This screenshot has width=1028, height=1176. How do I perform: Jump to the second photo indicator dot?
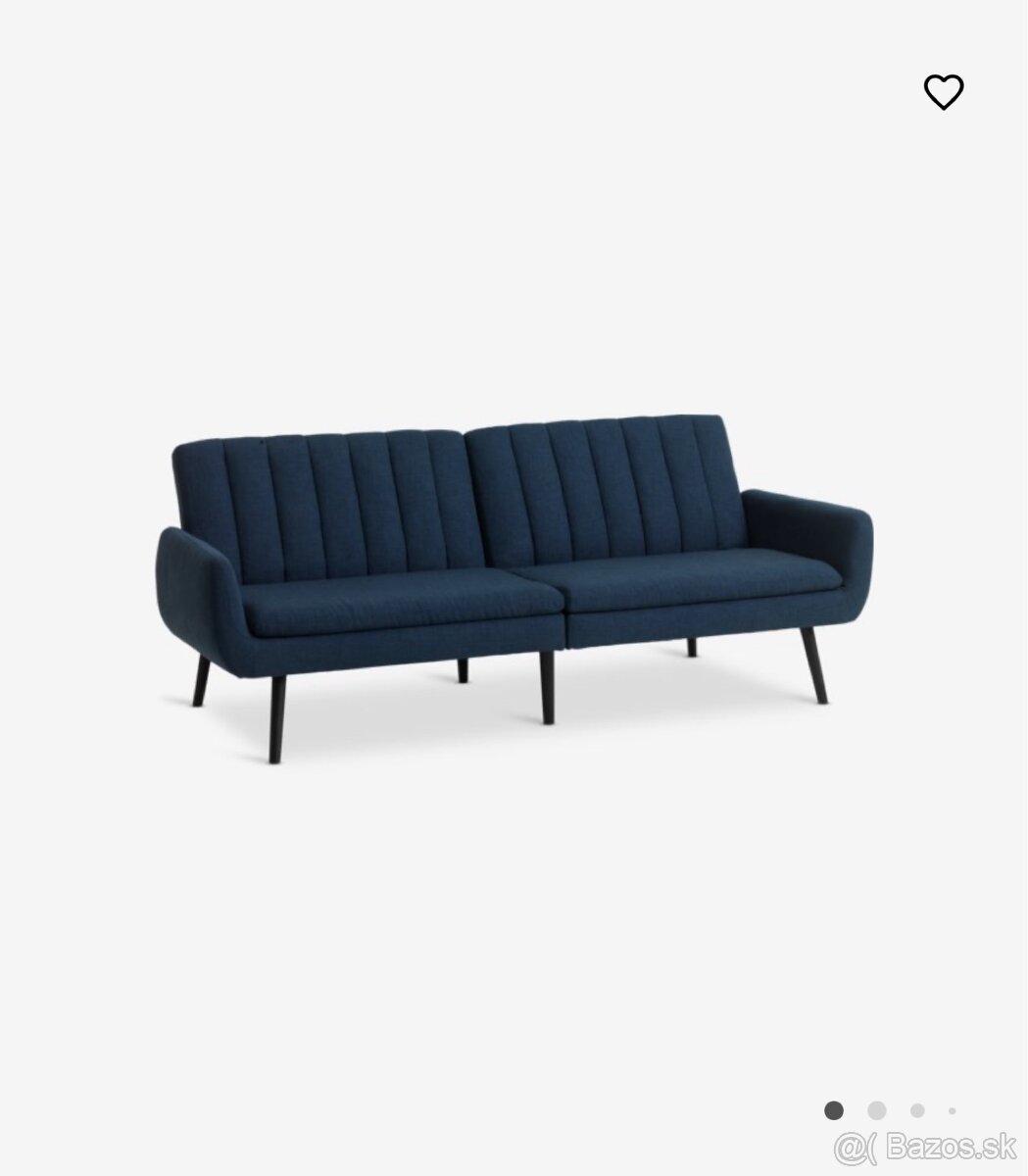(876, 1110)
